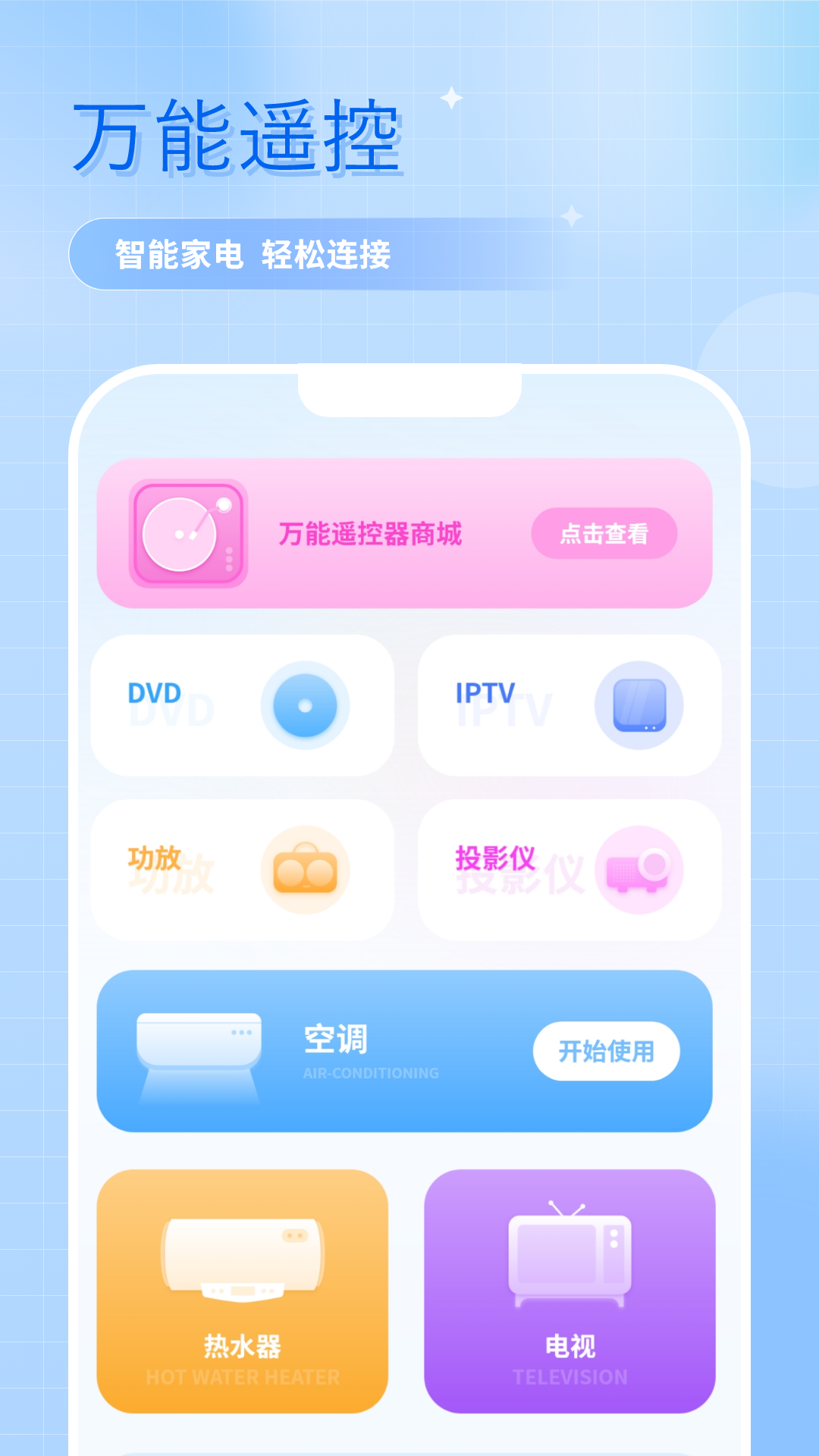Tap the 点击查看 button
Image resolution: width=819 pixels, height=1456 pixels.
605,533
